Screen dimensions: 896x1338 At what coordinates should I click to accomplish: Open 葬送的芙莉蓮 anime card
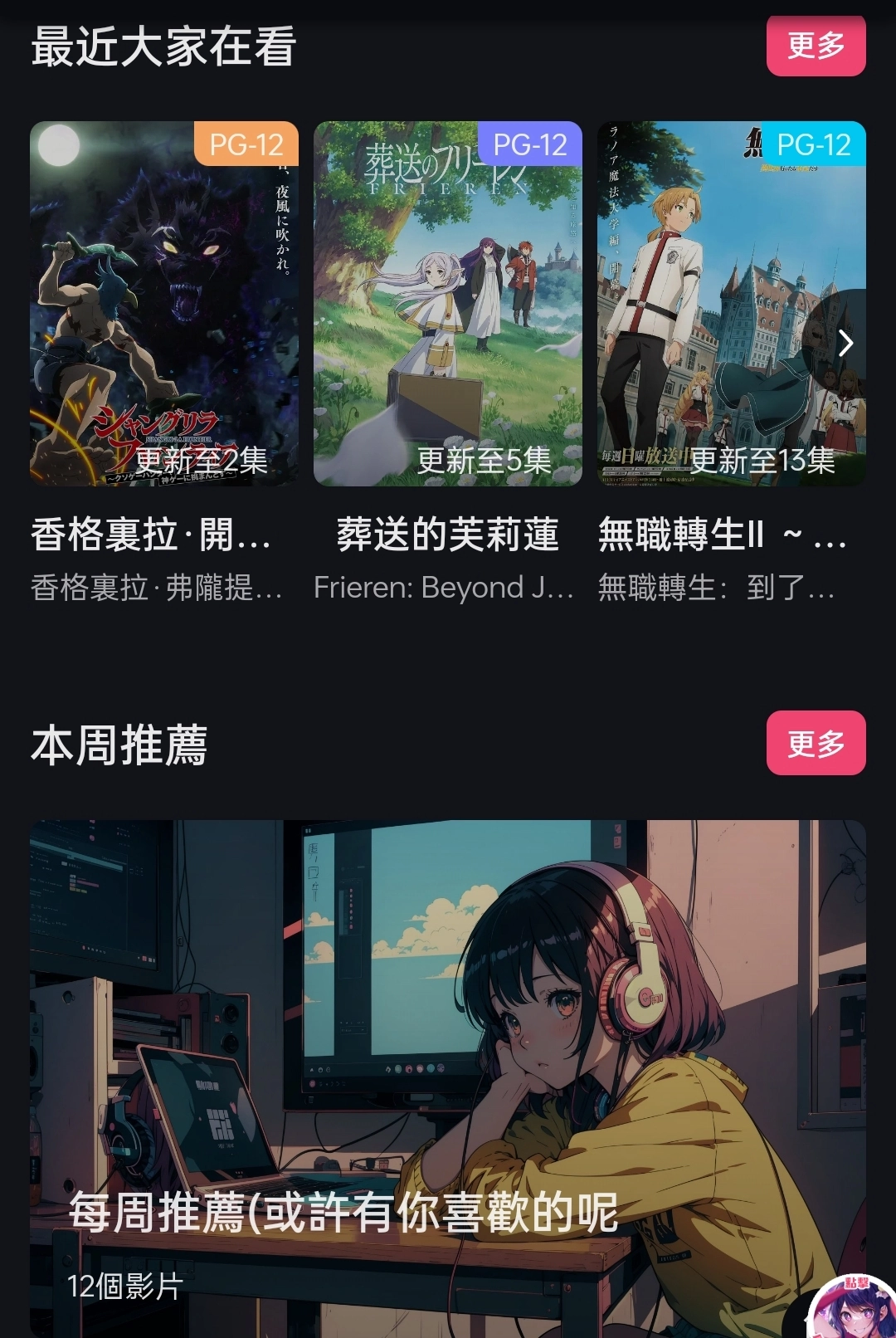pos(448,304)
